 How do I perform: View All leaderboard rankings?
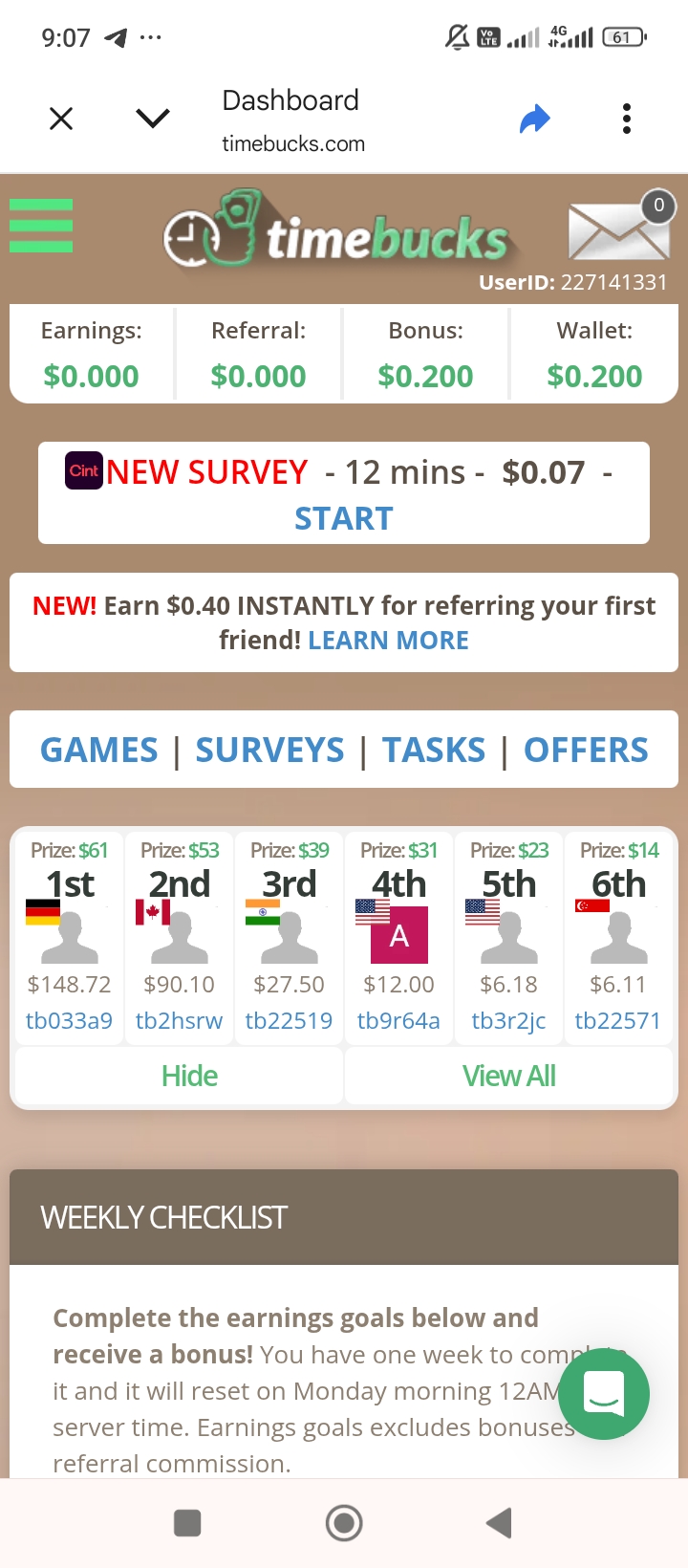508,1077
